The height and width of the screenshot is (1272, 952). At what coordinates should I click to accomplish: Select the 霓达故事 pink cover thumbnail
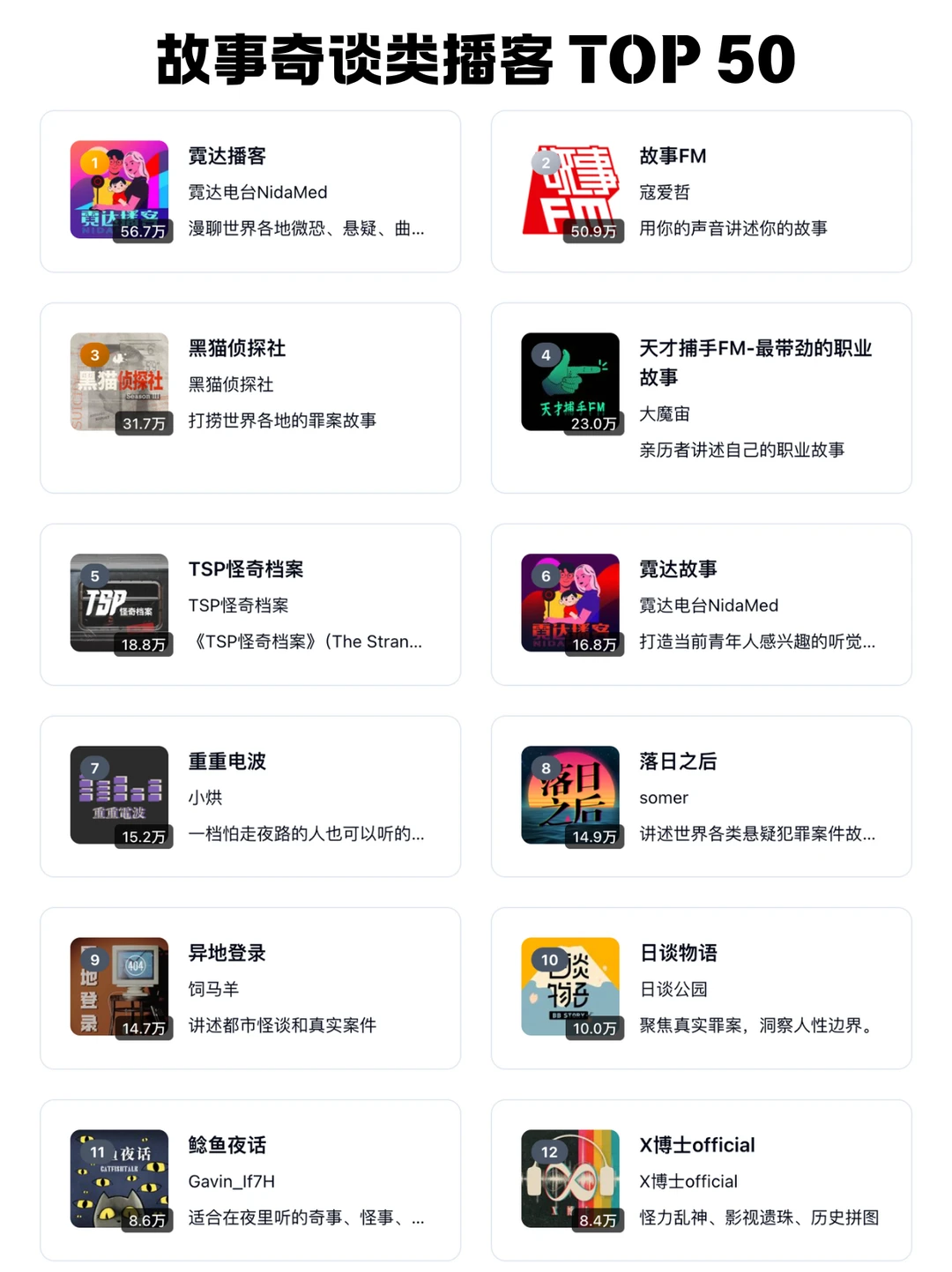coord(569,603)
